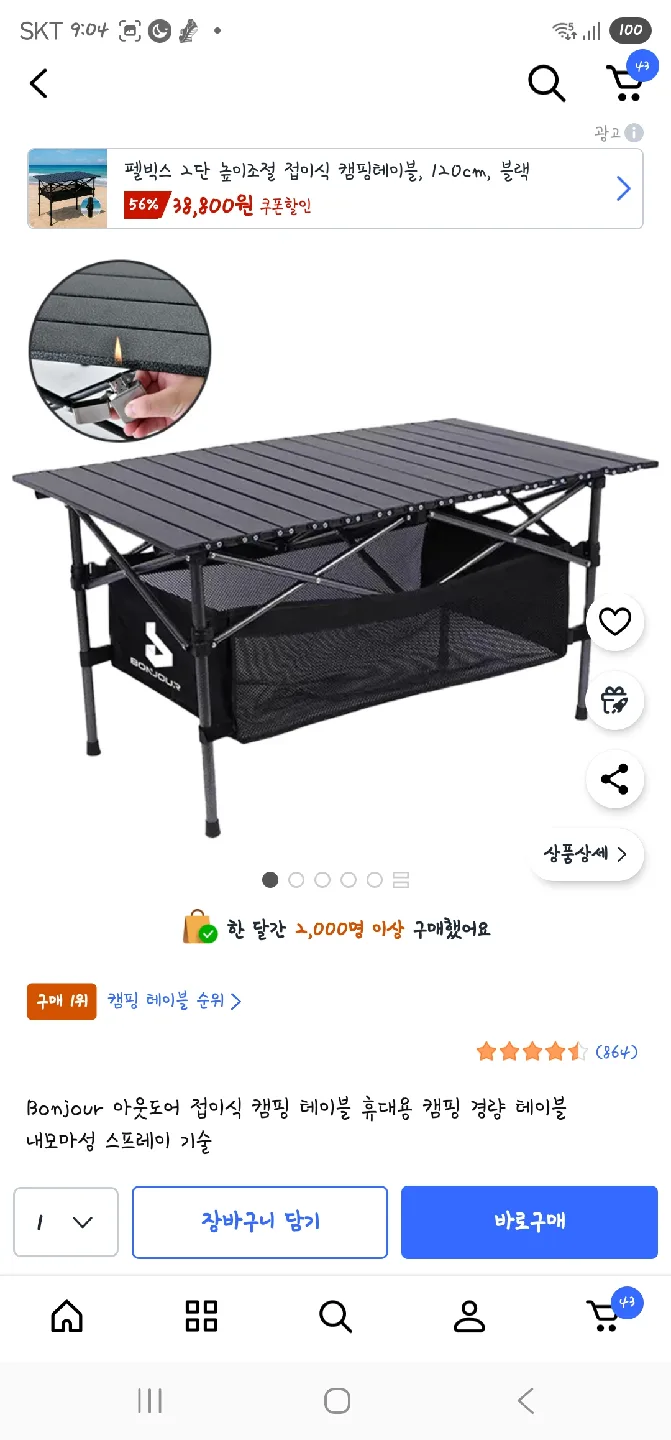Open the My profile tab
Viewport: 671px width, 1440px height.
(469, 1316)
